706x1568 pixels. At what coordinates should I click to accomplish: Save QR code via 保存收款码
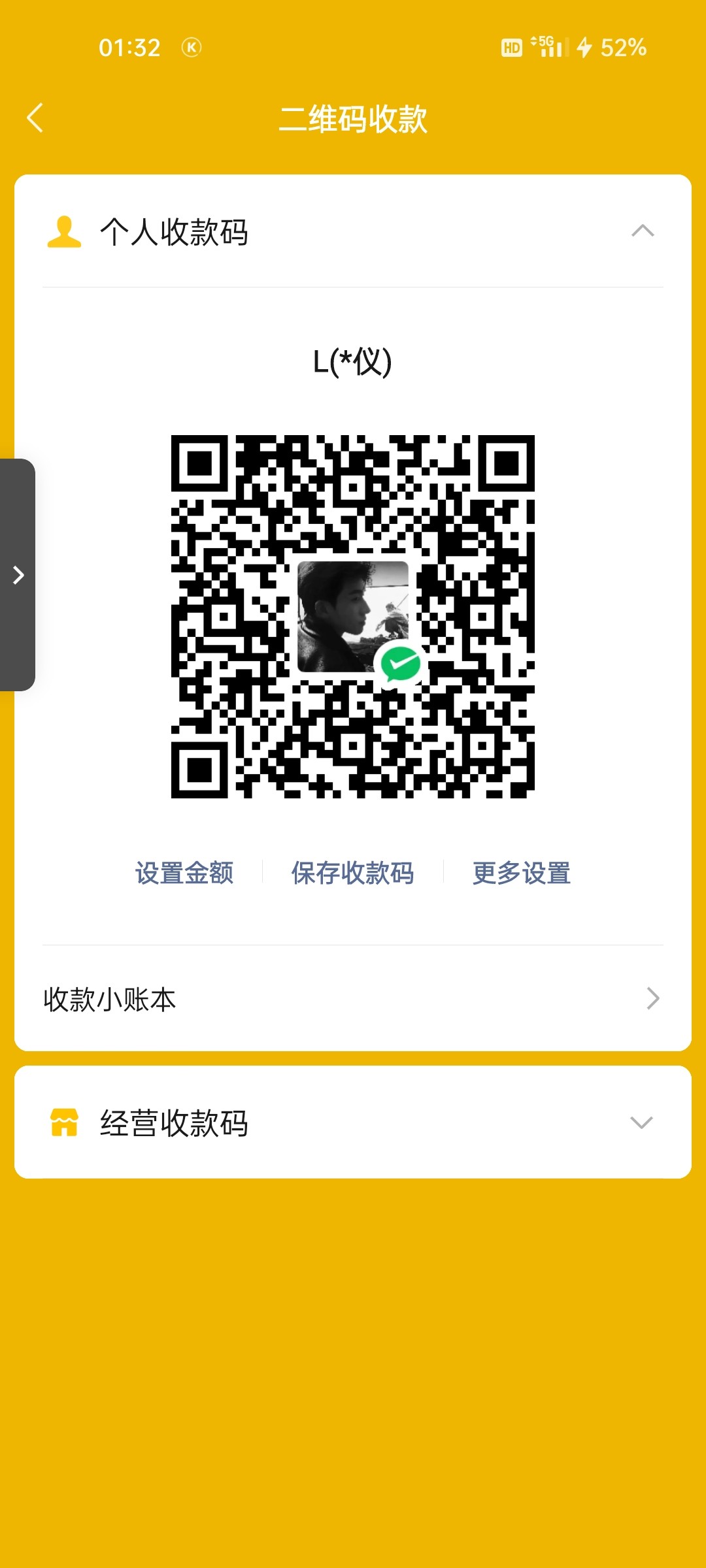[353, 873]
